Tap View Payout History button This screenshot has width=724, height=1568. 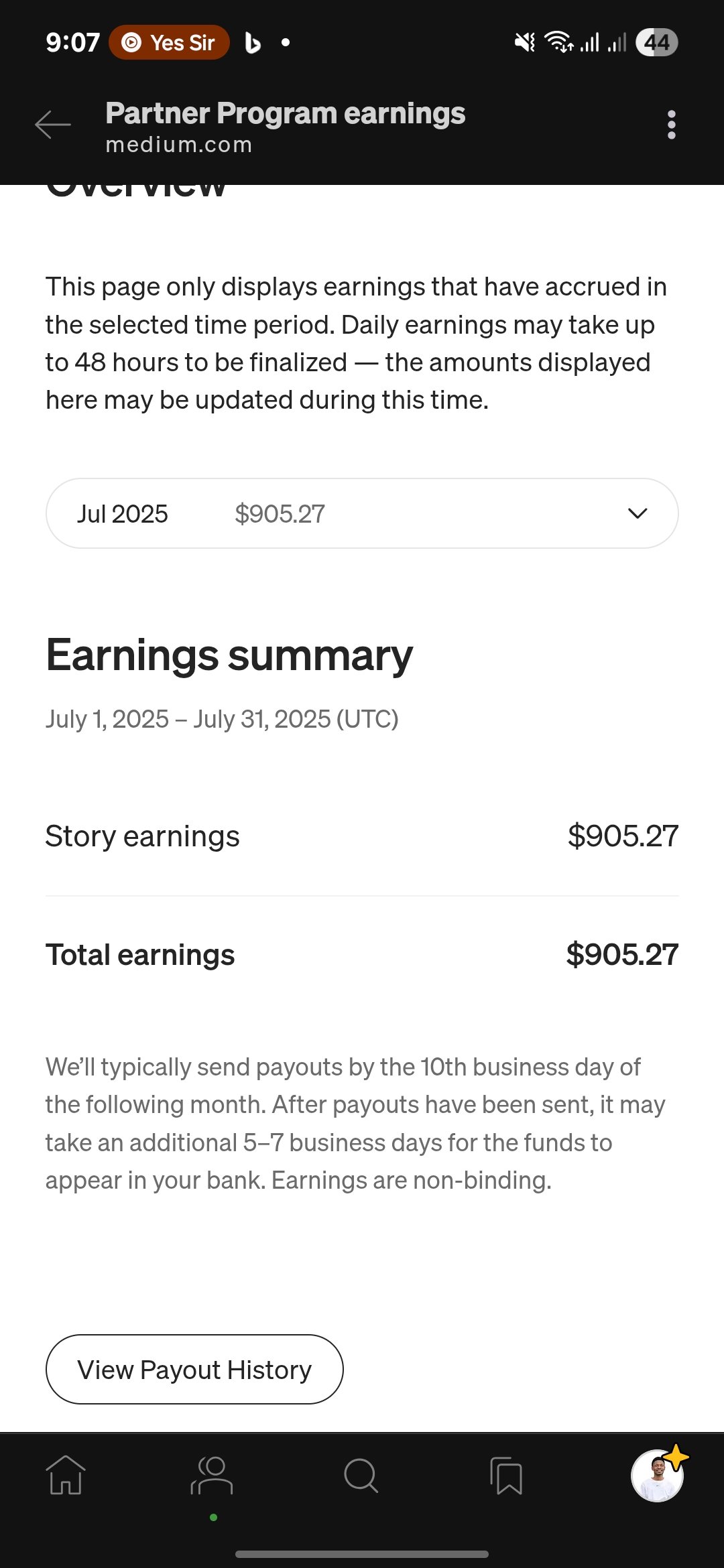pos(194,1370)
